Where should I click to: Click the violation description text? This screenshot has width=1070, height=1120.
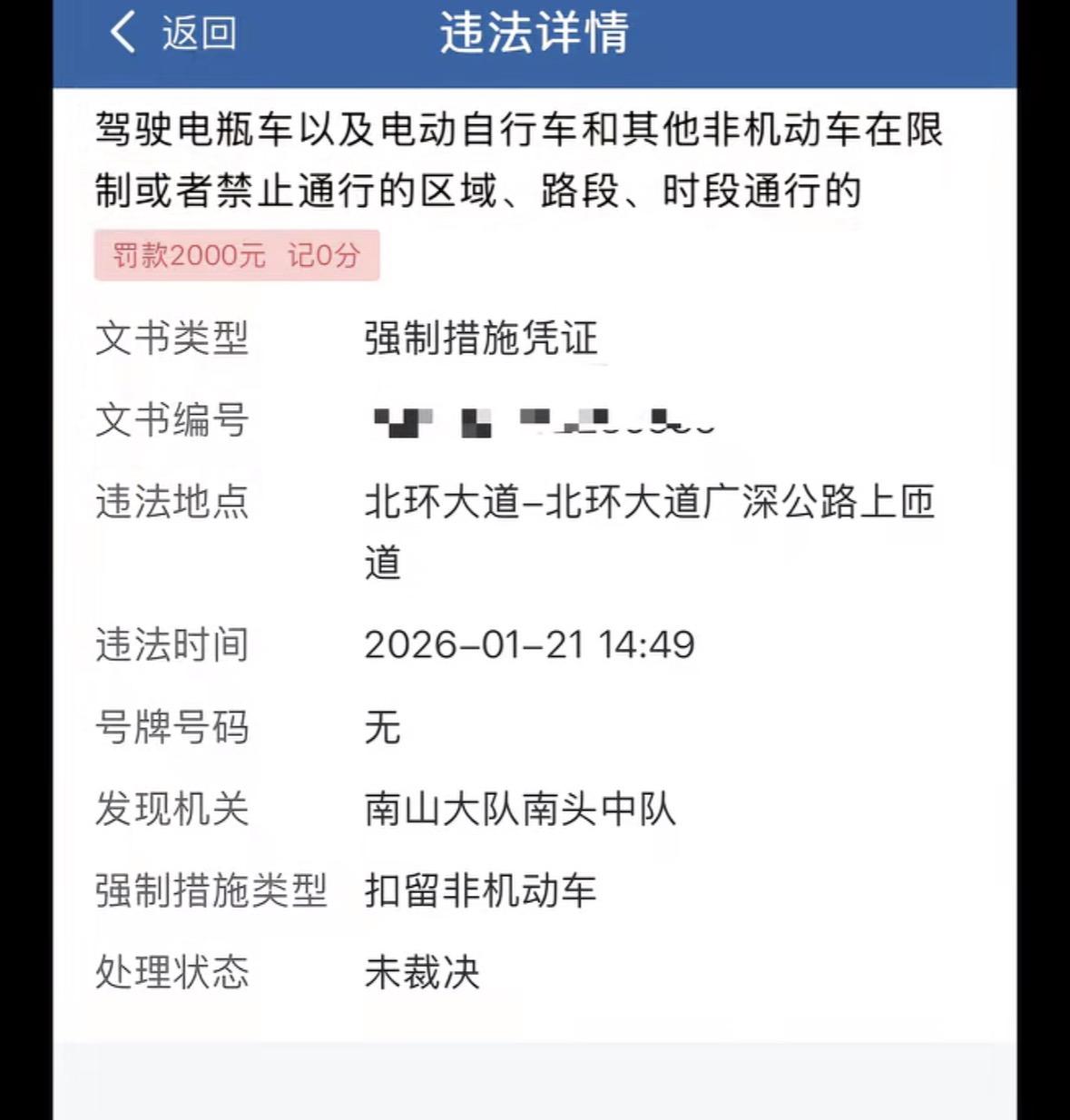coord(517,159)
